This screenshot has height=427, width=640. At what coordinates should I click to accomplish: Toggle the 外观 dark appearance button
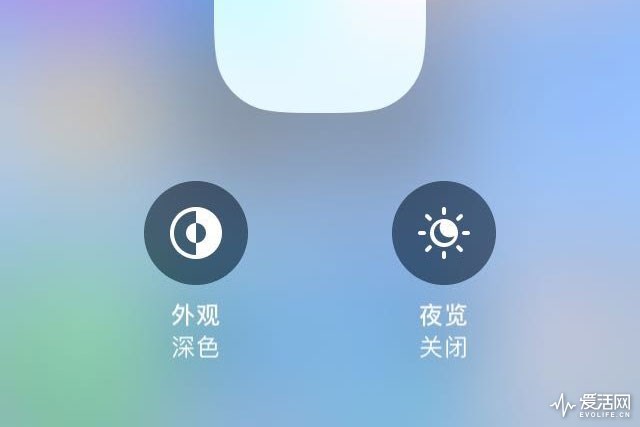click(196, 234)
